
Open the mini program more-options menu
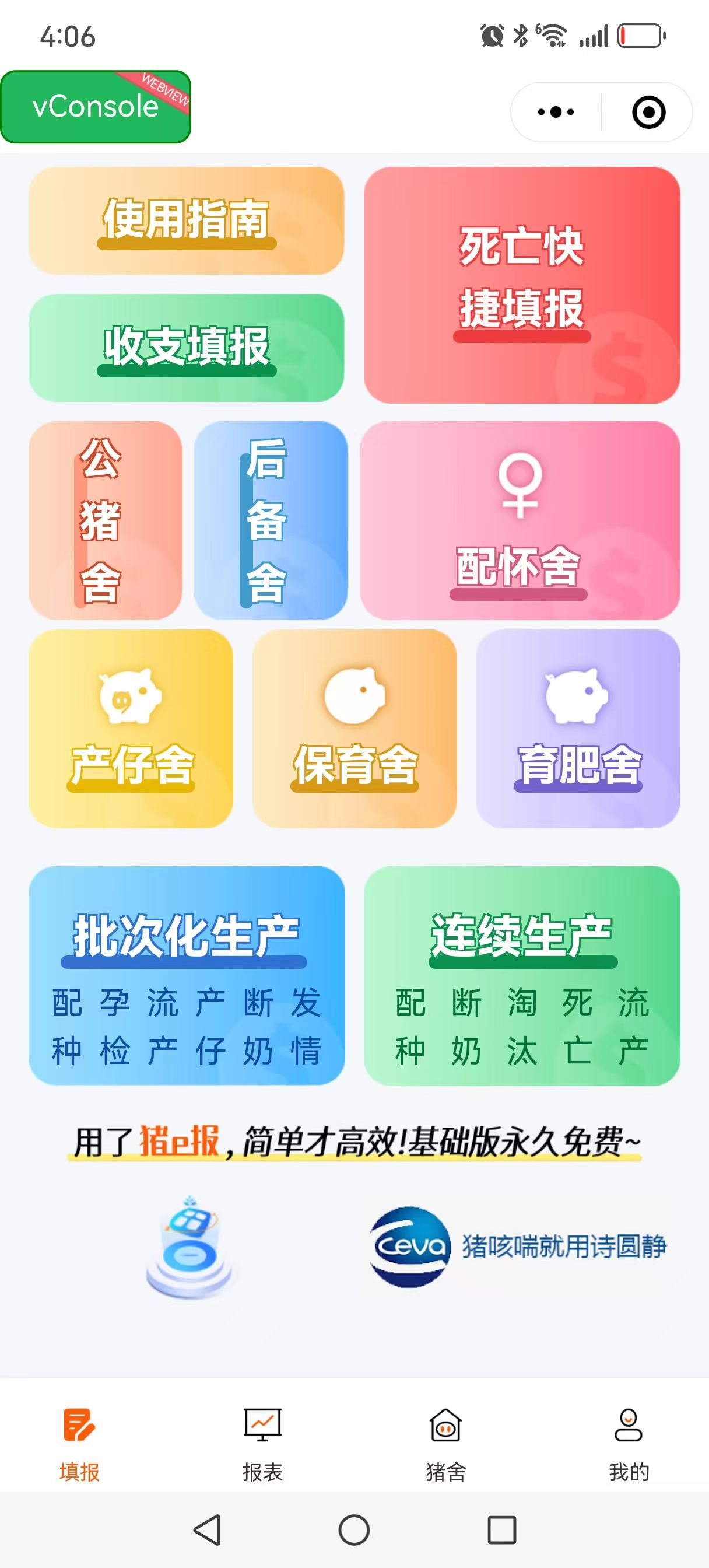coord(556,112)
